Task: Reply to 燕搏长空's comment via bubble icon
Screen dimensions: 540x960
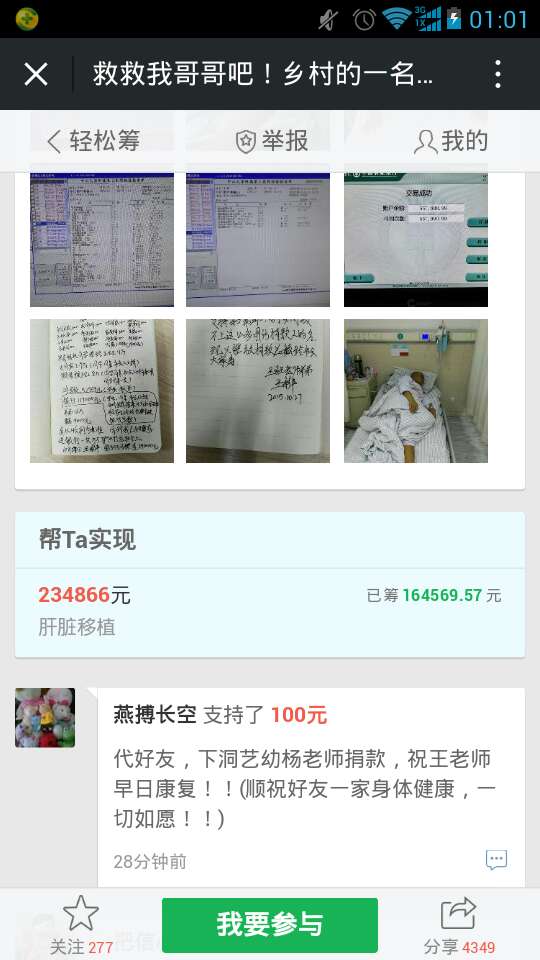Action: (x=496, y=860)
